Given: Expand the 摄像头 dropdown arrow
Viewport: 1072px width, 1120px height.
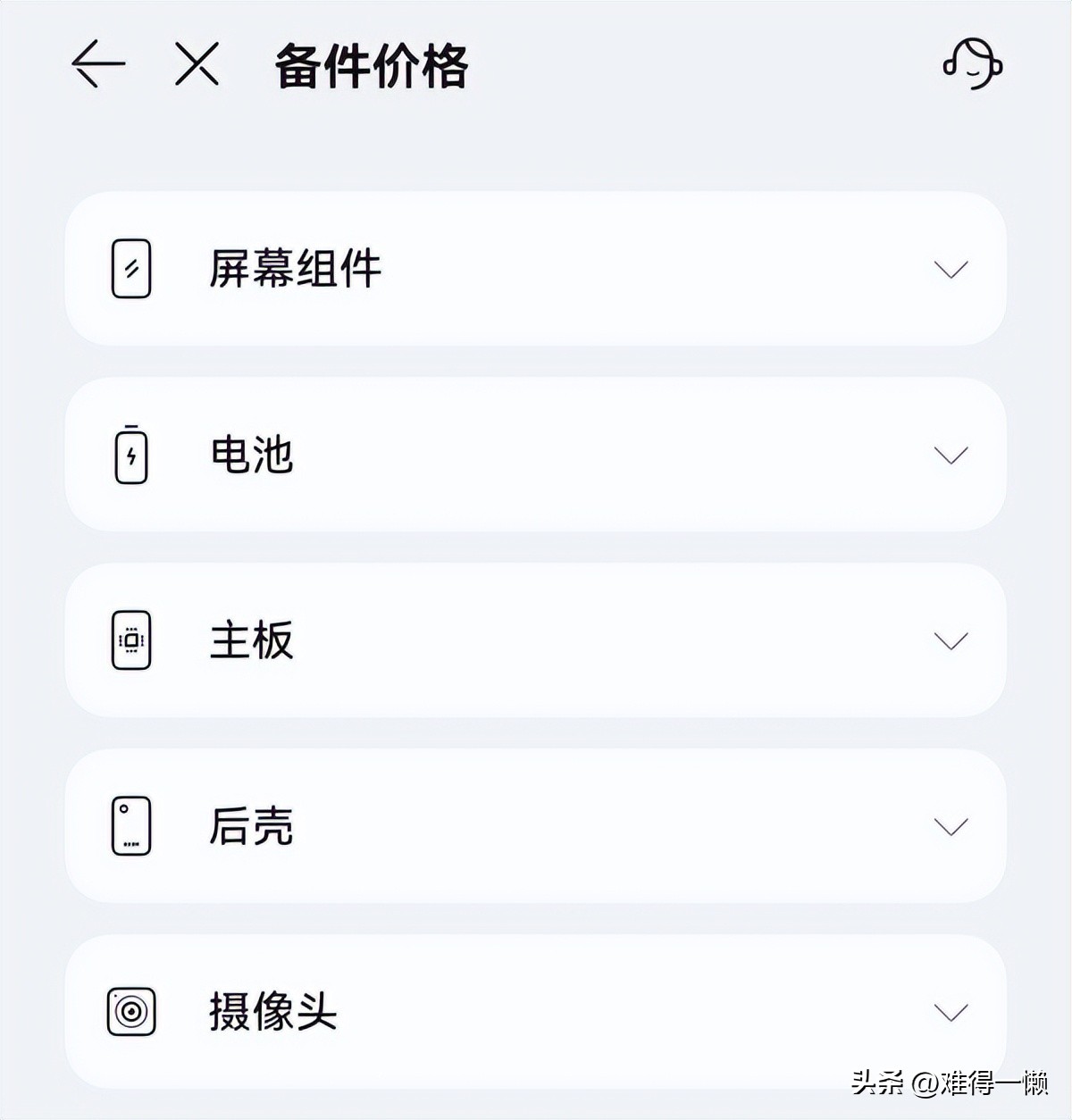Looking at the screenshot, I should pos(950,1012).
